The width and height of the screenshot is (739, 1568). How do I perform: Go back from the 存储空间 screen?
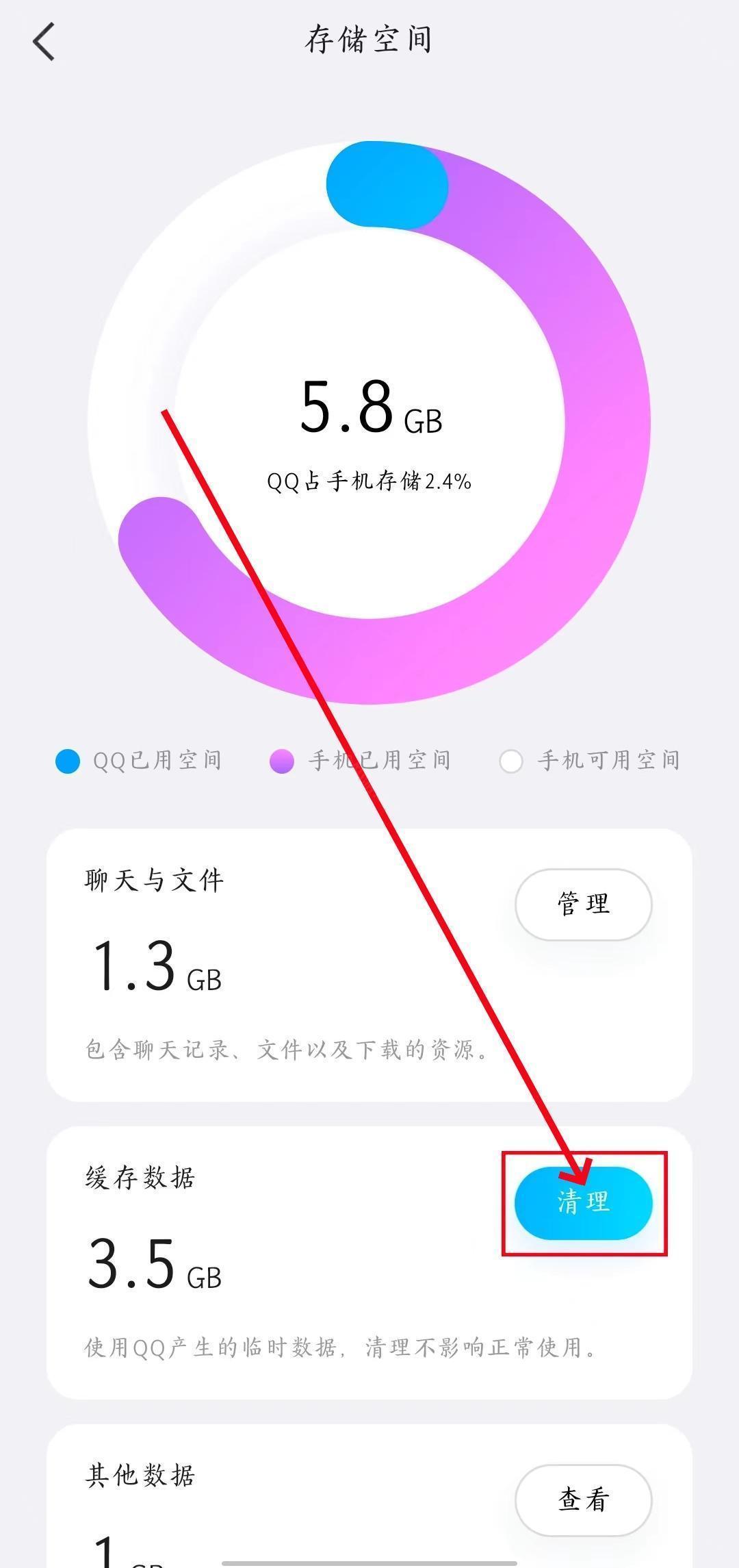44,41
